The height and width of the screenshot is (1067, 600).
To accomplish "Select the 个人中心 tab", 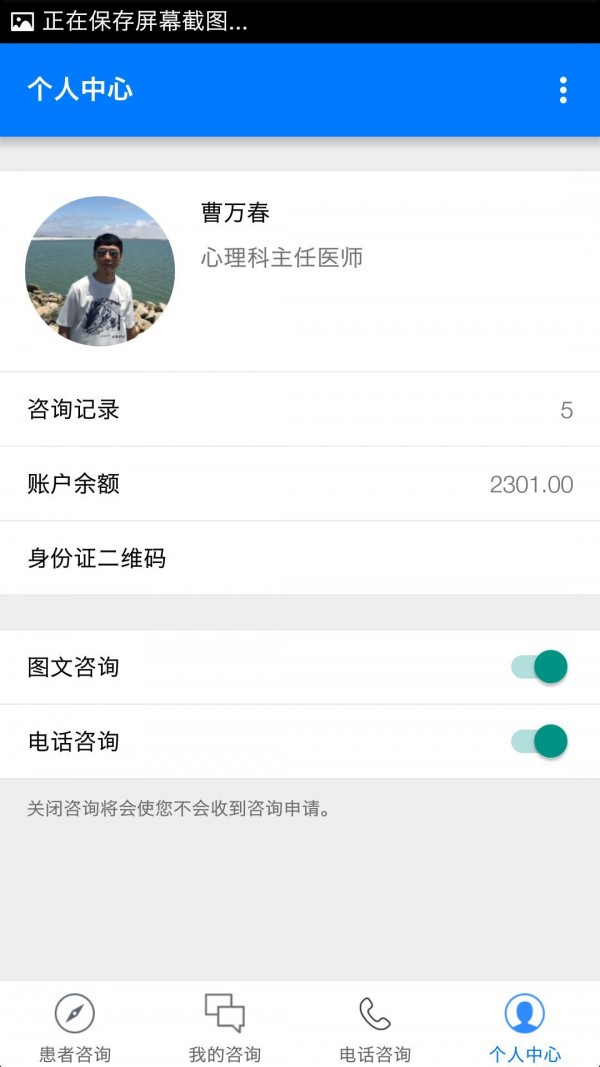I will pyautogui.click(x=525, y=1026).
